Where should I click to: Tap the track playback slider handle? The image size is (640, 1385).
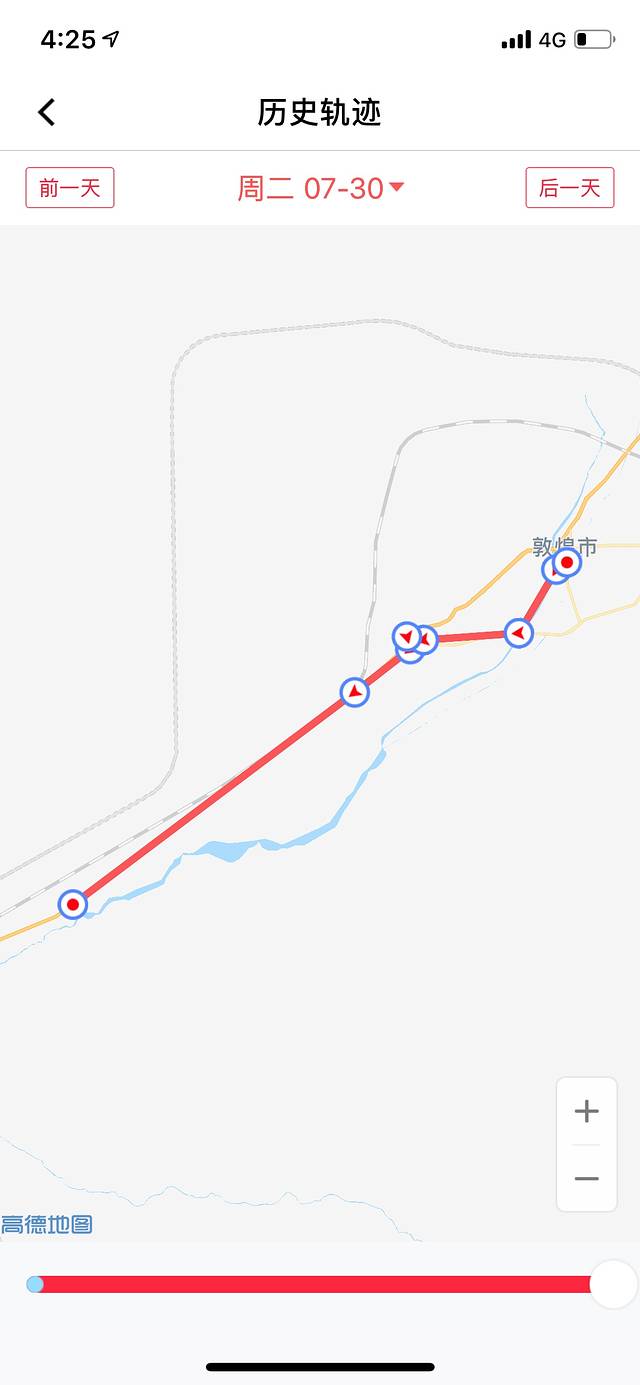click(612, 1284)
